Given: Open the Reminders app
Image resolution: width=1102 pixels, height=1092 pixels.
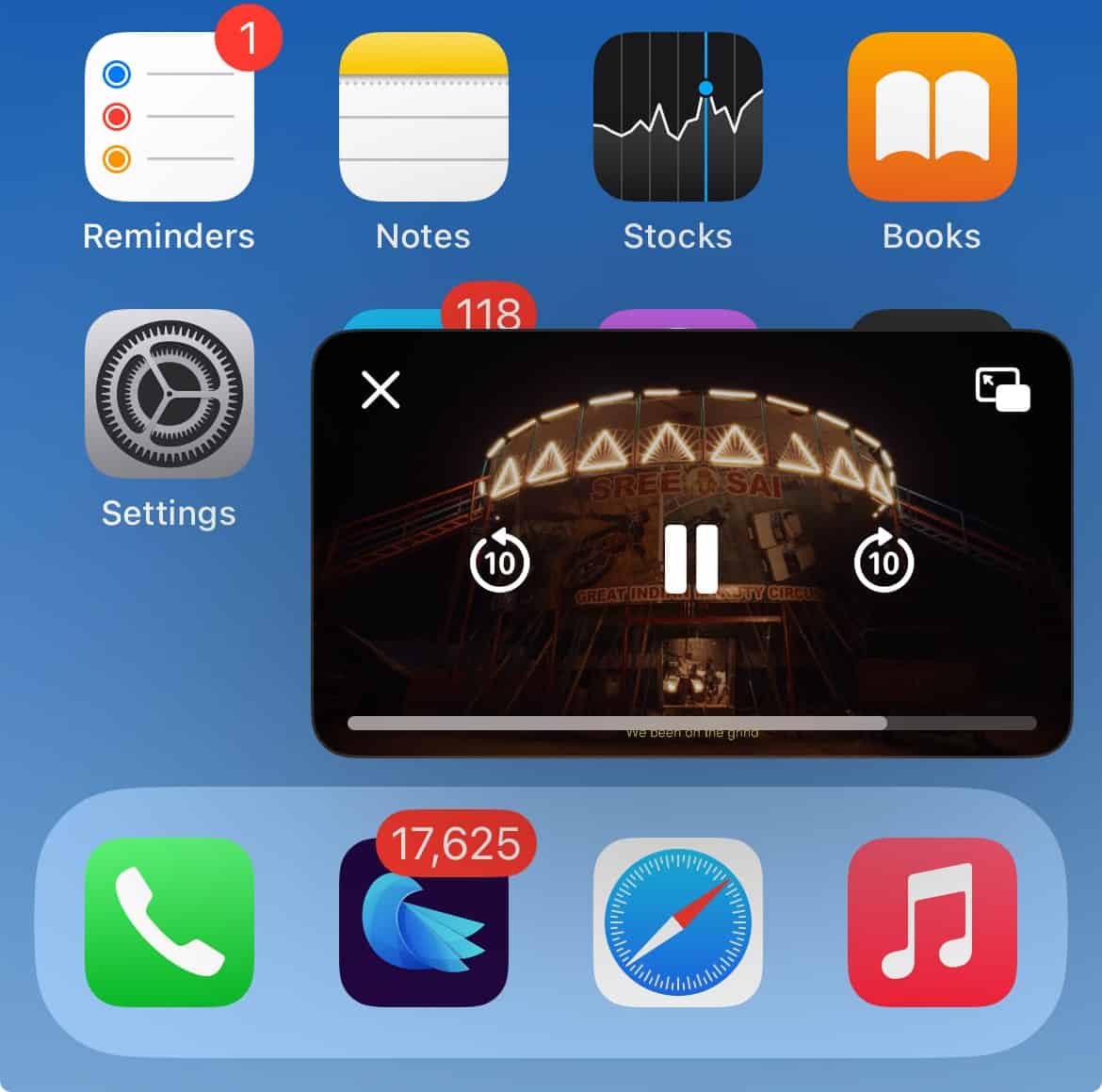Looking at the screenshot, I should tap(170, 117).
